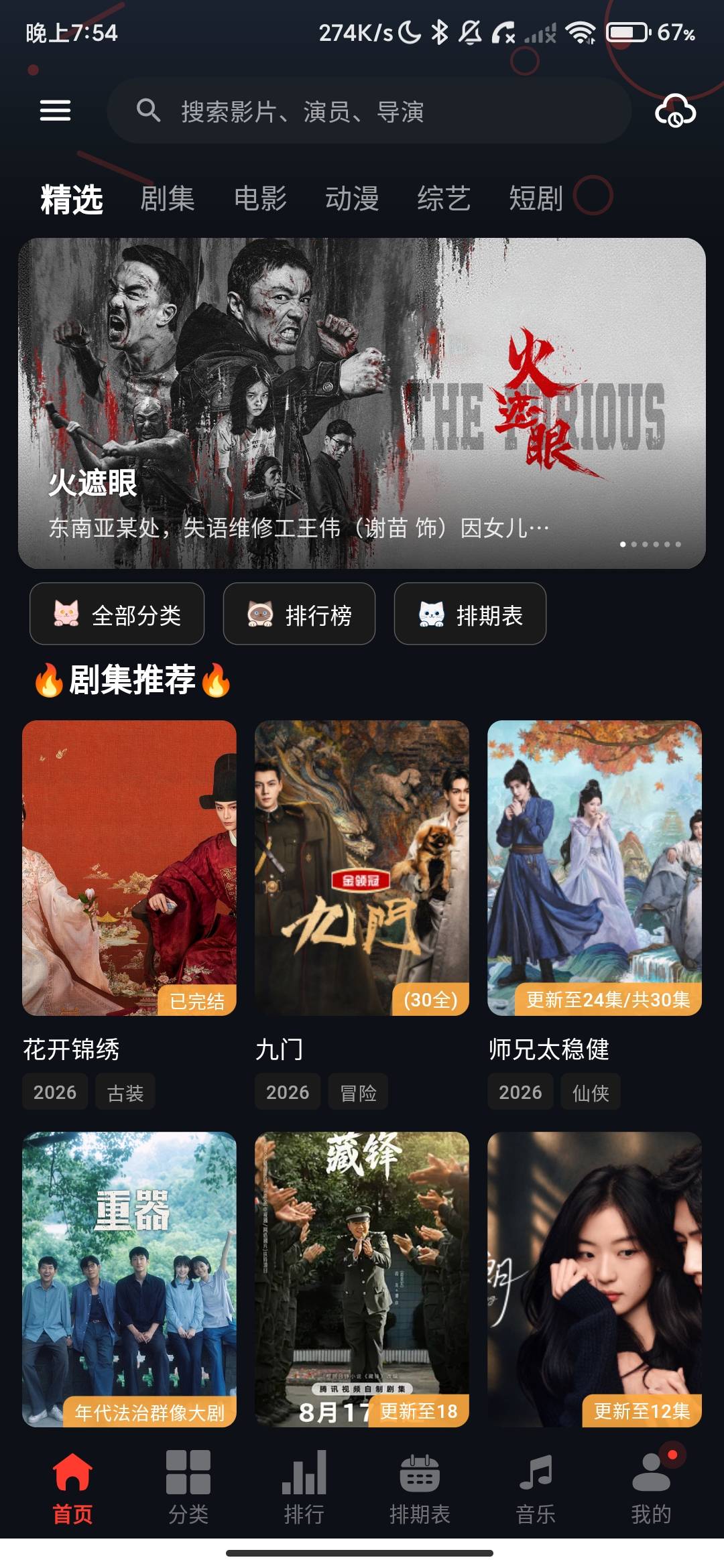Image resolution: width=724 pixels, height=1568 pixels.
Task: Open the 排行榜 button with cat icon
Action: click(x=299, y=614)
